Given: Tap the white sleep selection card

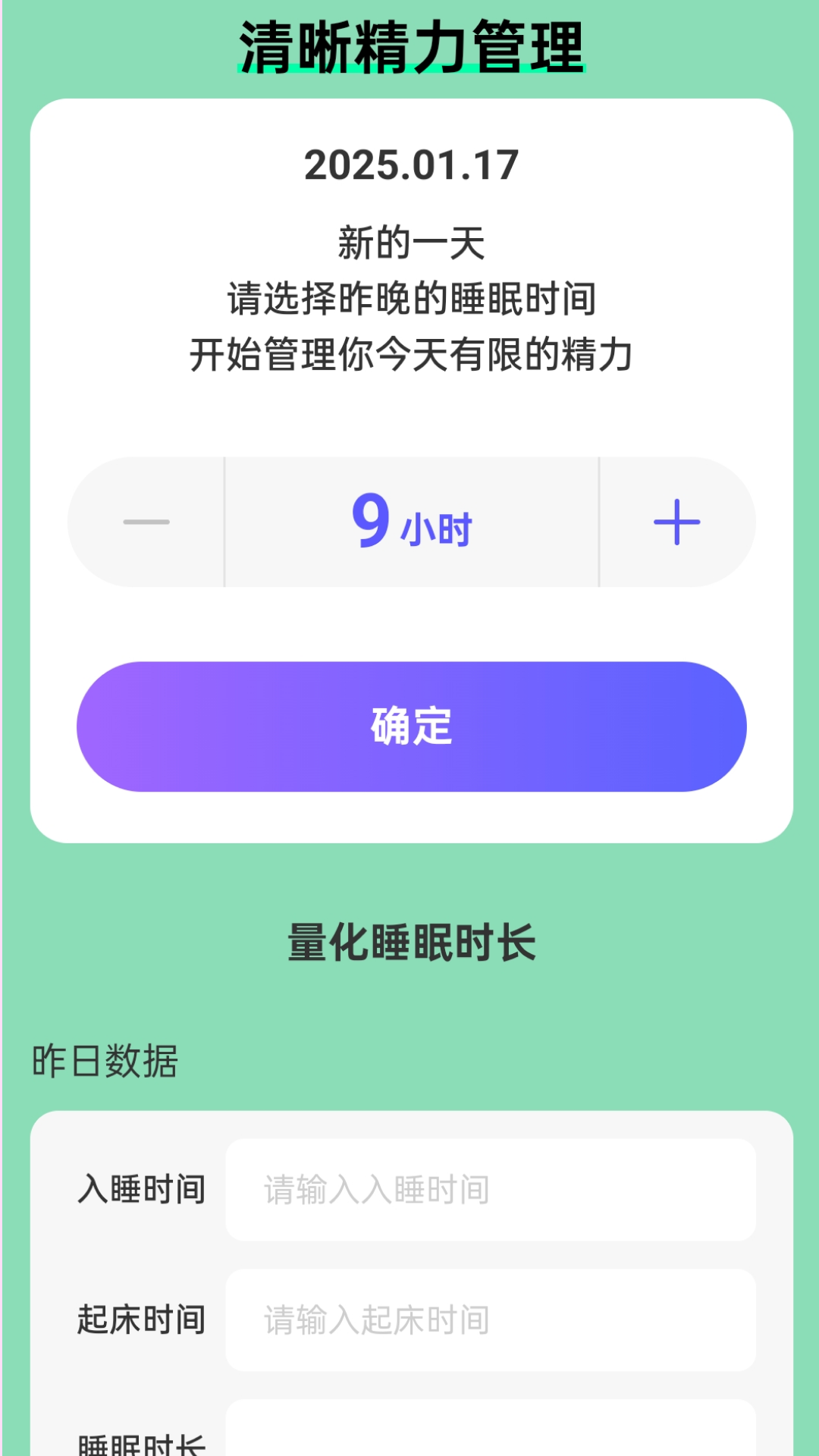Looking at the screenshot, I should coord(409,470).
